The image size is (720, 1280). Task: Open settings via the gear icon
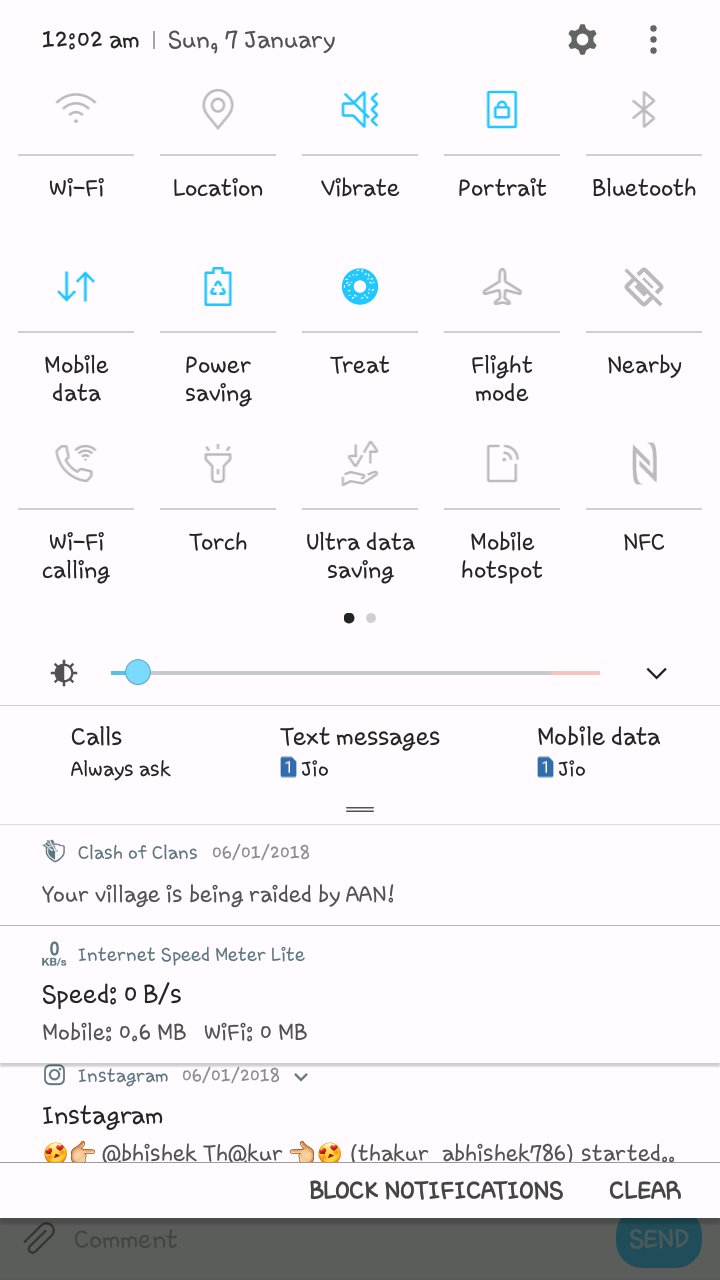click(582, 40)
